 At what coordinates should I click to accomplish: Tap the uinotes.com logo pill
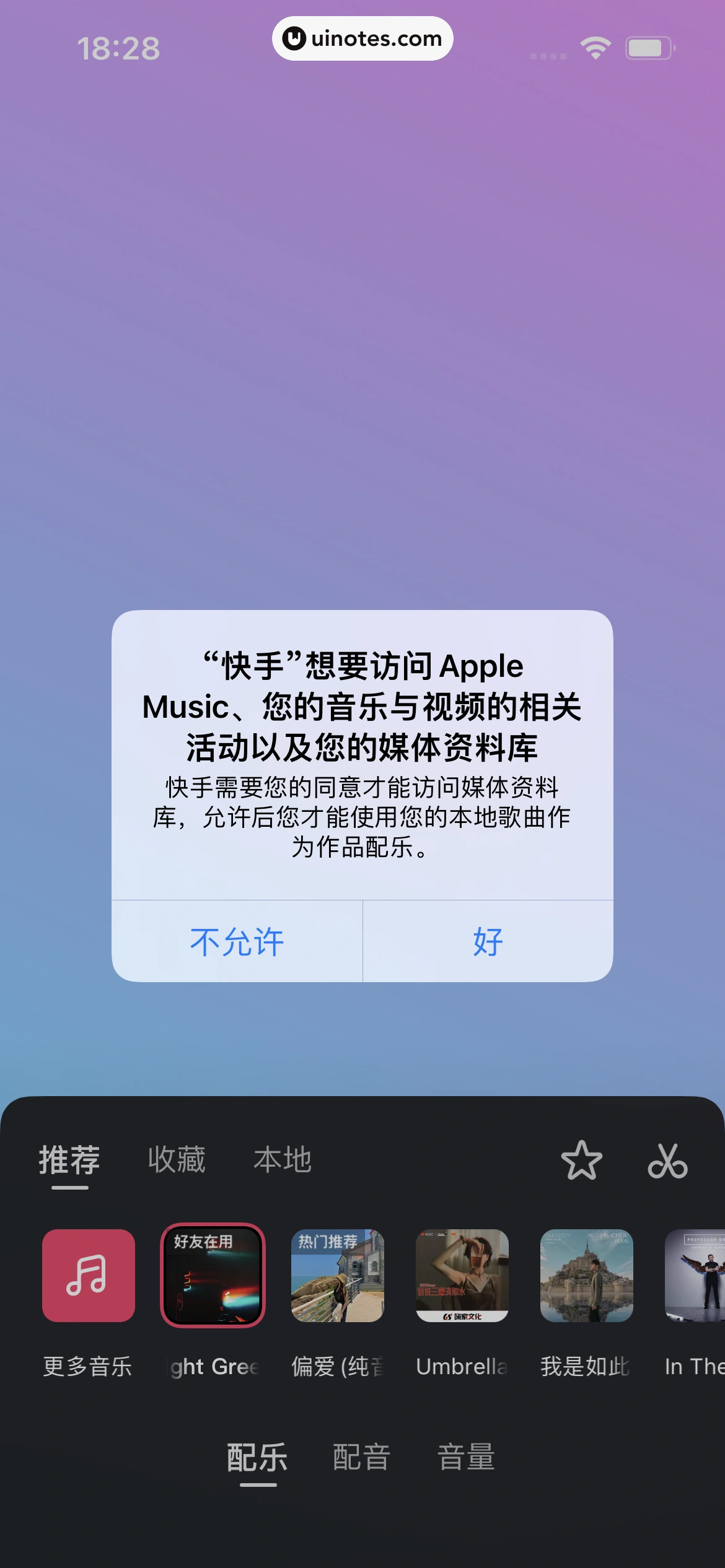[x=362, y=38]
